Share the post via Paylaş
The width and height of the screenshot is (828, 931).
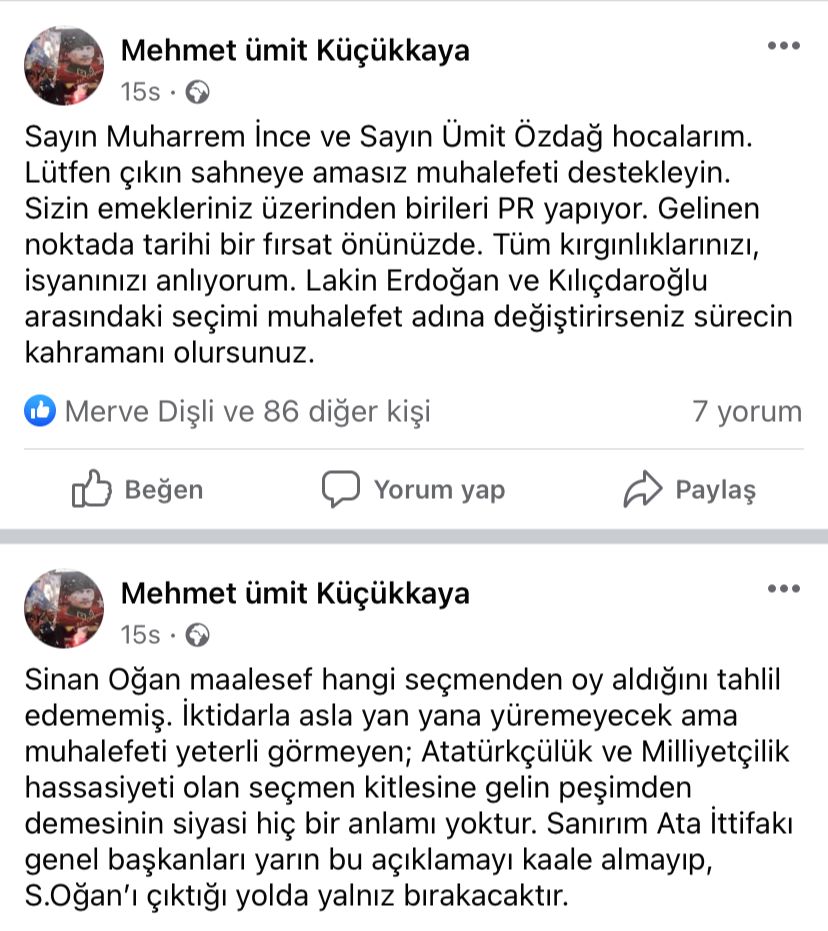[689, 489]
